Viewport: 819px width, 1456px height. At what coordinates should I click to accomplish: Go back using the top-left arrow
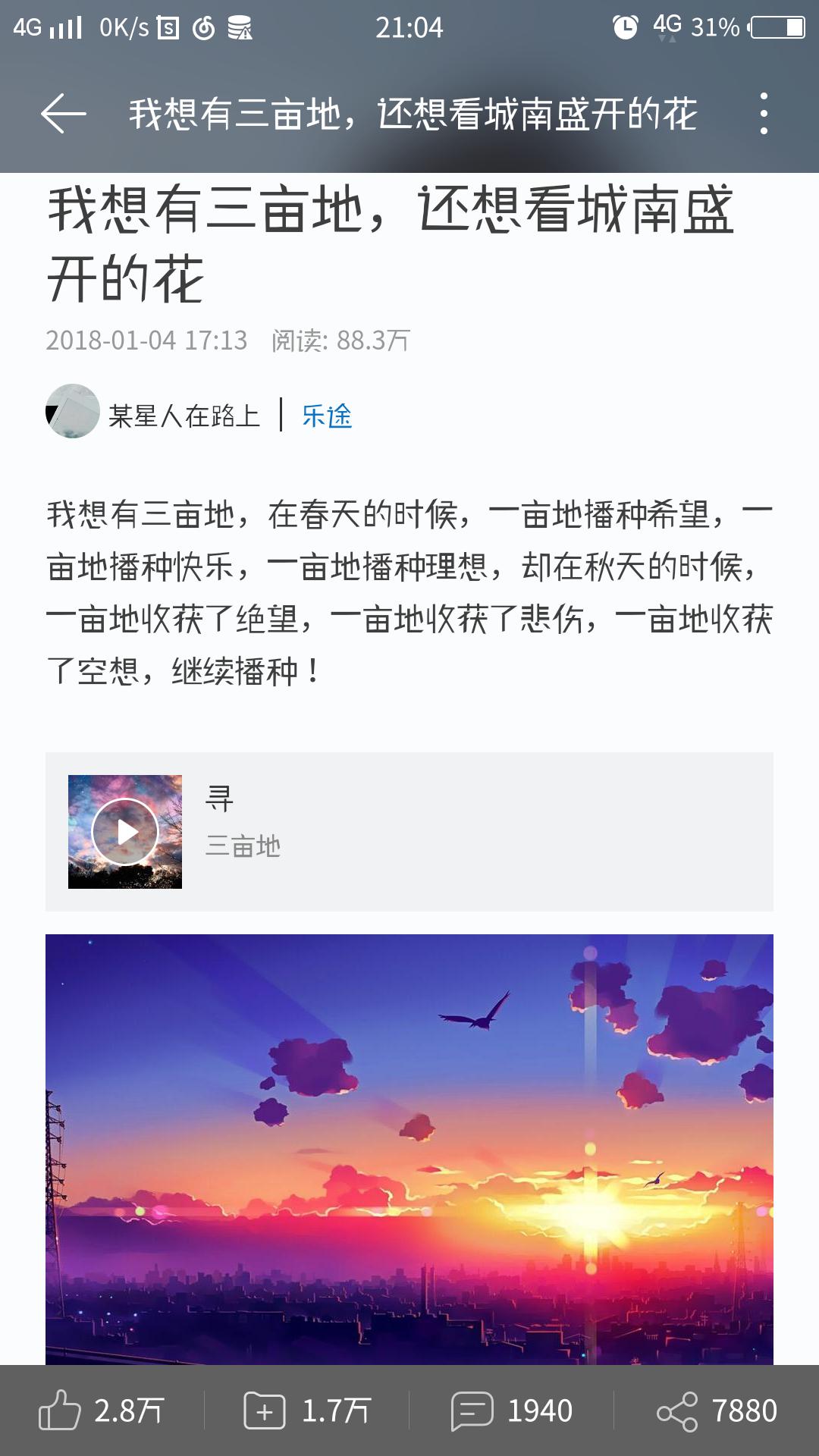coord(64,114)
